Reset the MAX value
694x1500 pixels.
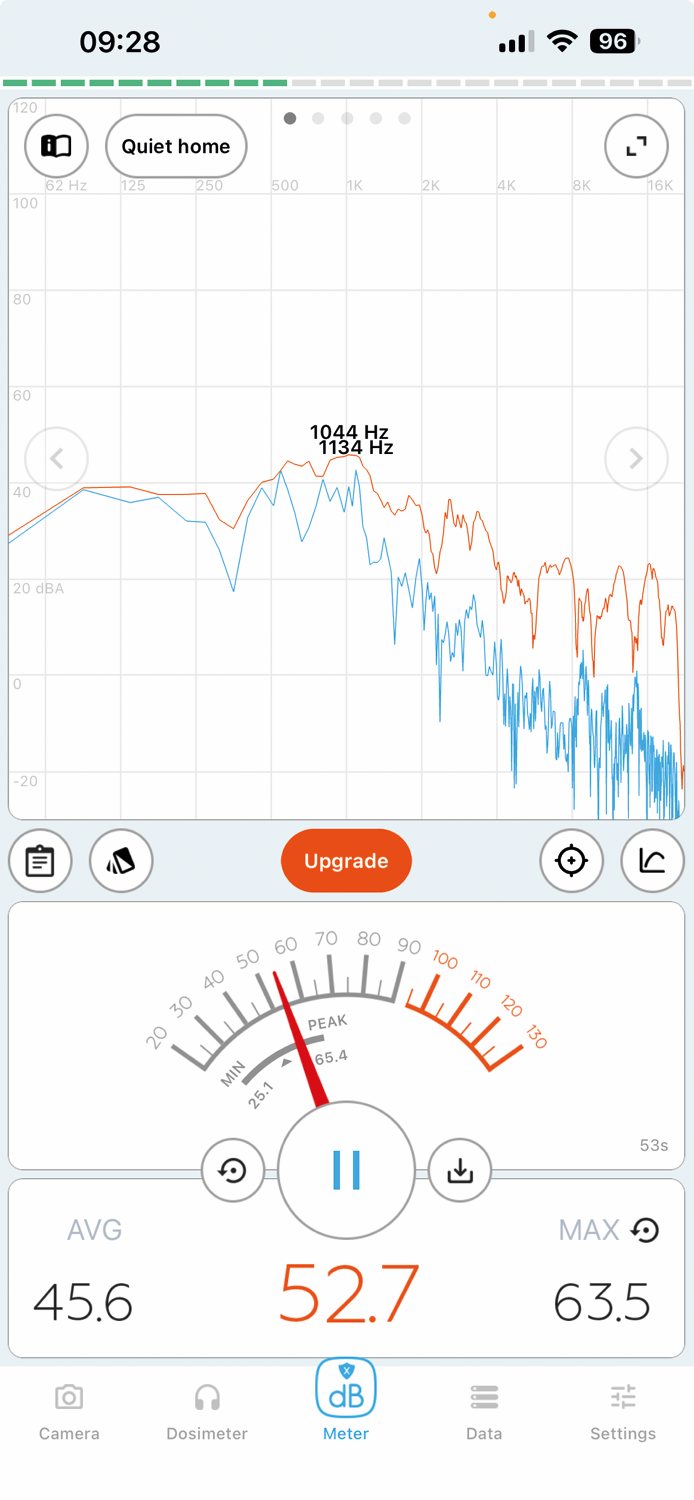pos(646,1230)
